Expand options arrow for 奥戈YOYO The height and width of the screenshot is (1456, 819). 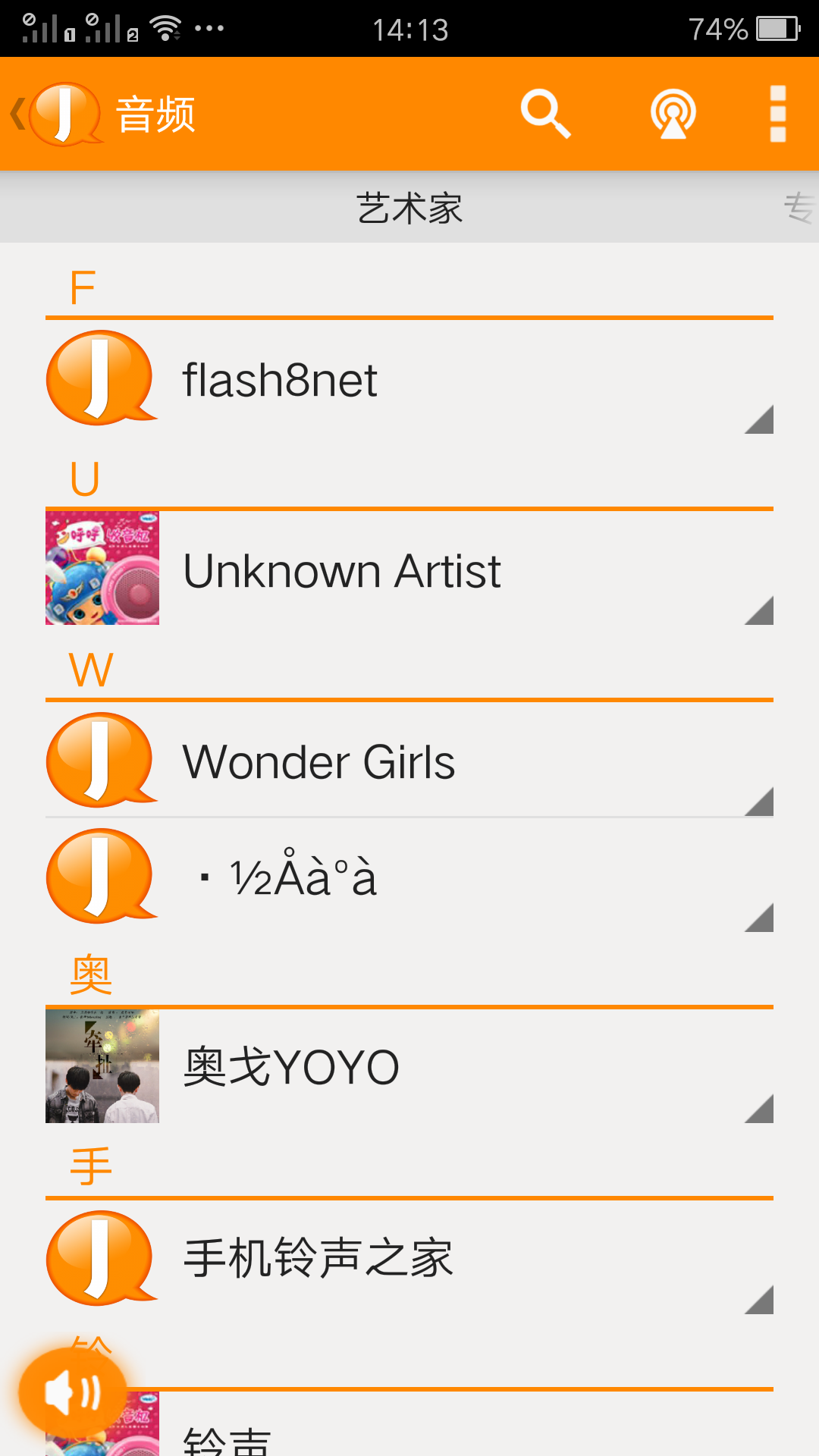point(760,1109)
